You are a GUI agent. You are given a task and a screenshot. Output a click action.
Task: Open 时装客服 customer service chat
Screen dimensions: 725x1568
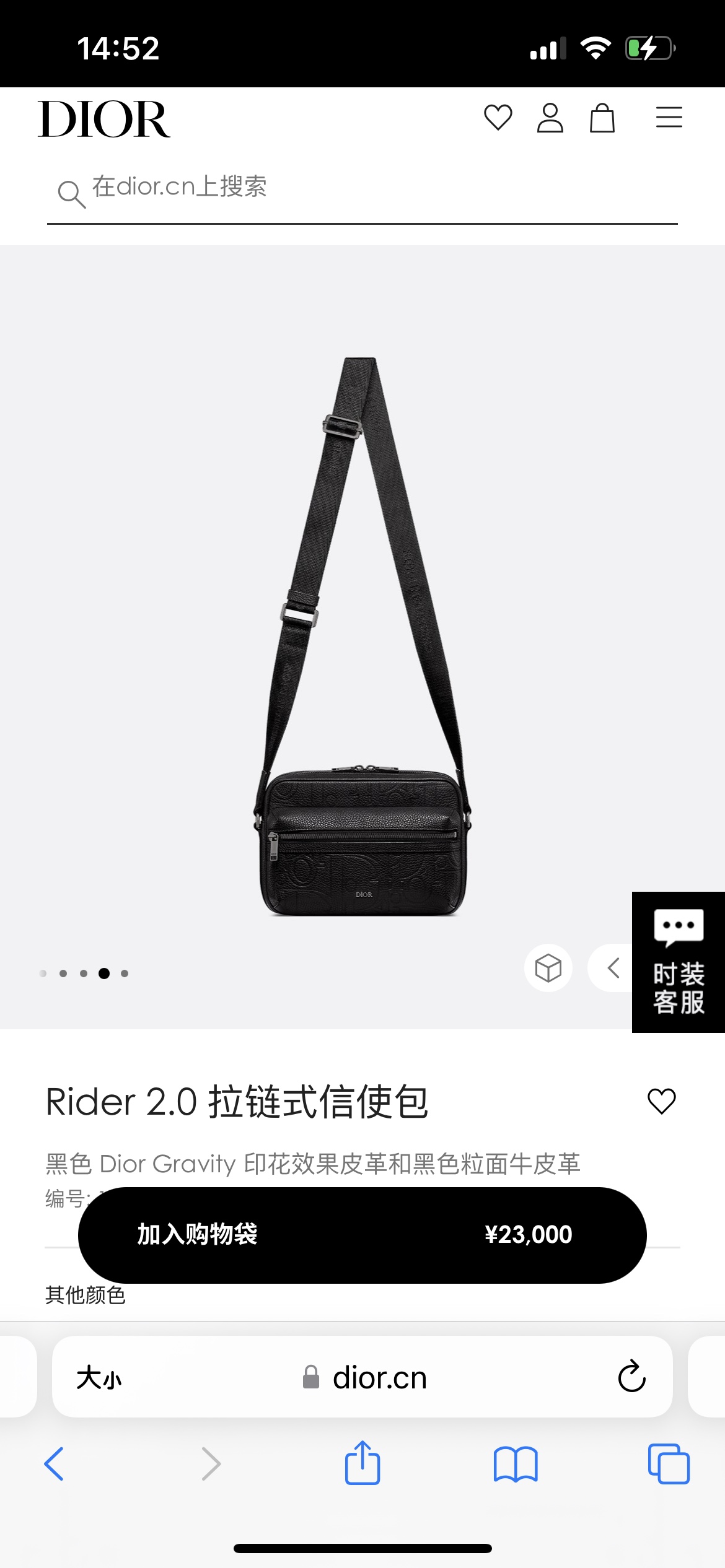click(x=678, y=962)
